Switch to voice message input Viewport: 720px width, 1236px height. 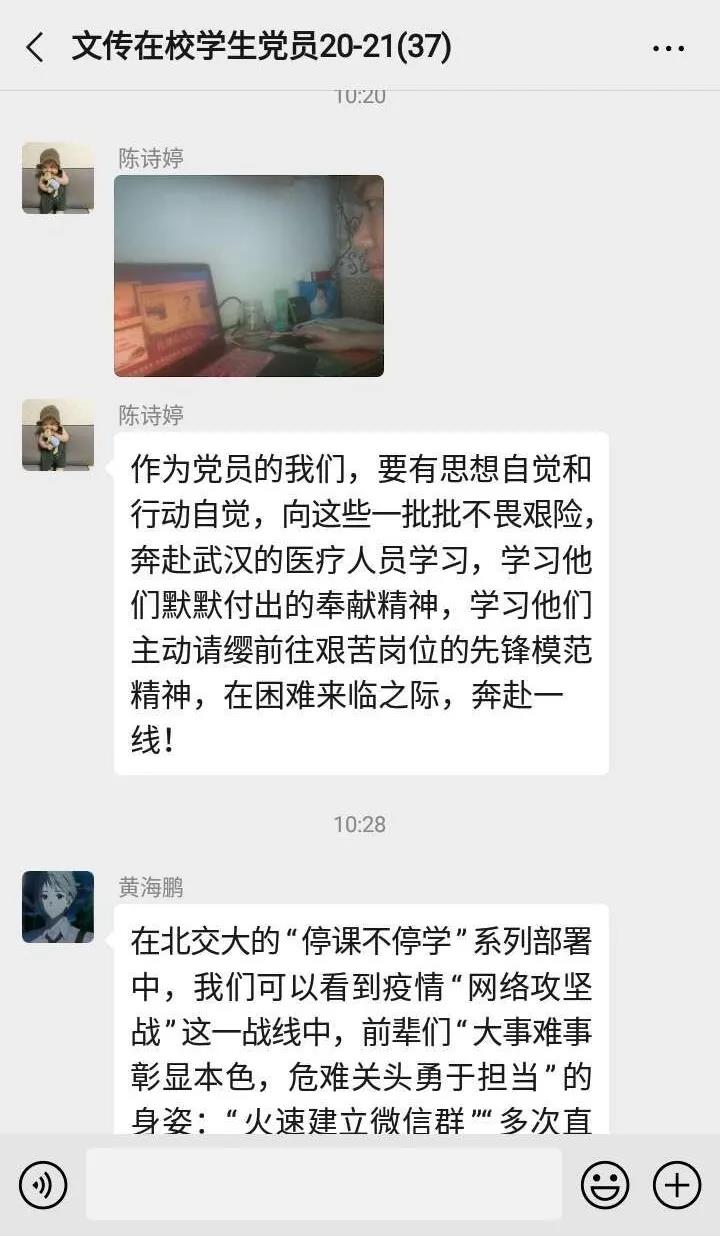click(43, 1185)
